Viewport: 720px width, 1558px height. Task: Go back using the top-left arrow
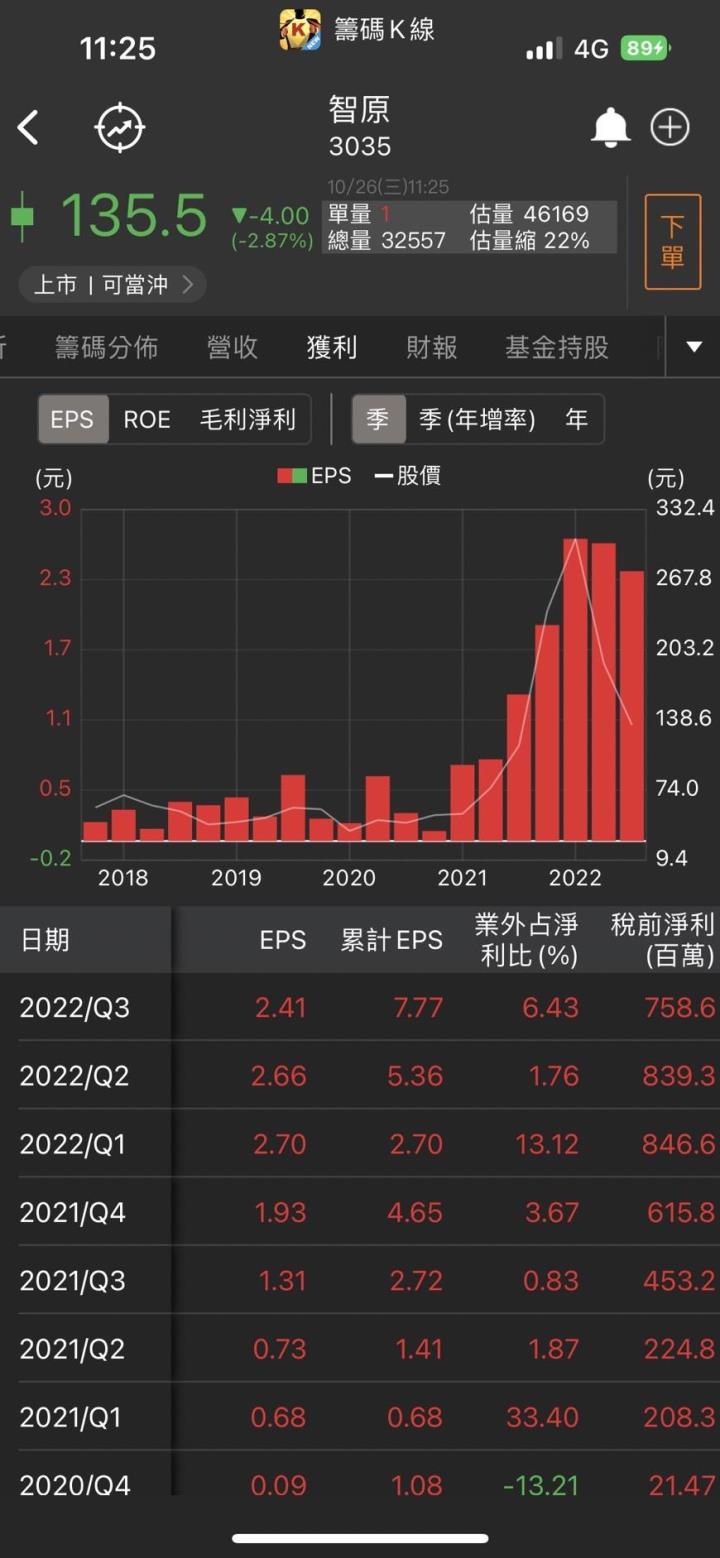[29, 128]
